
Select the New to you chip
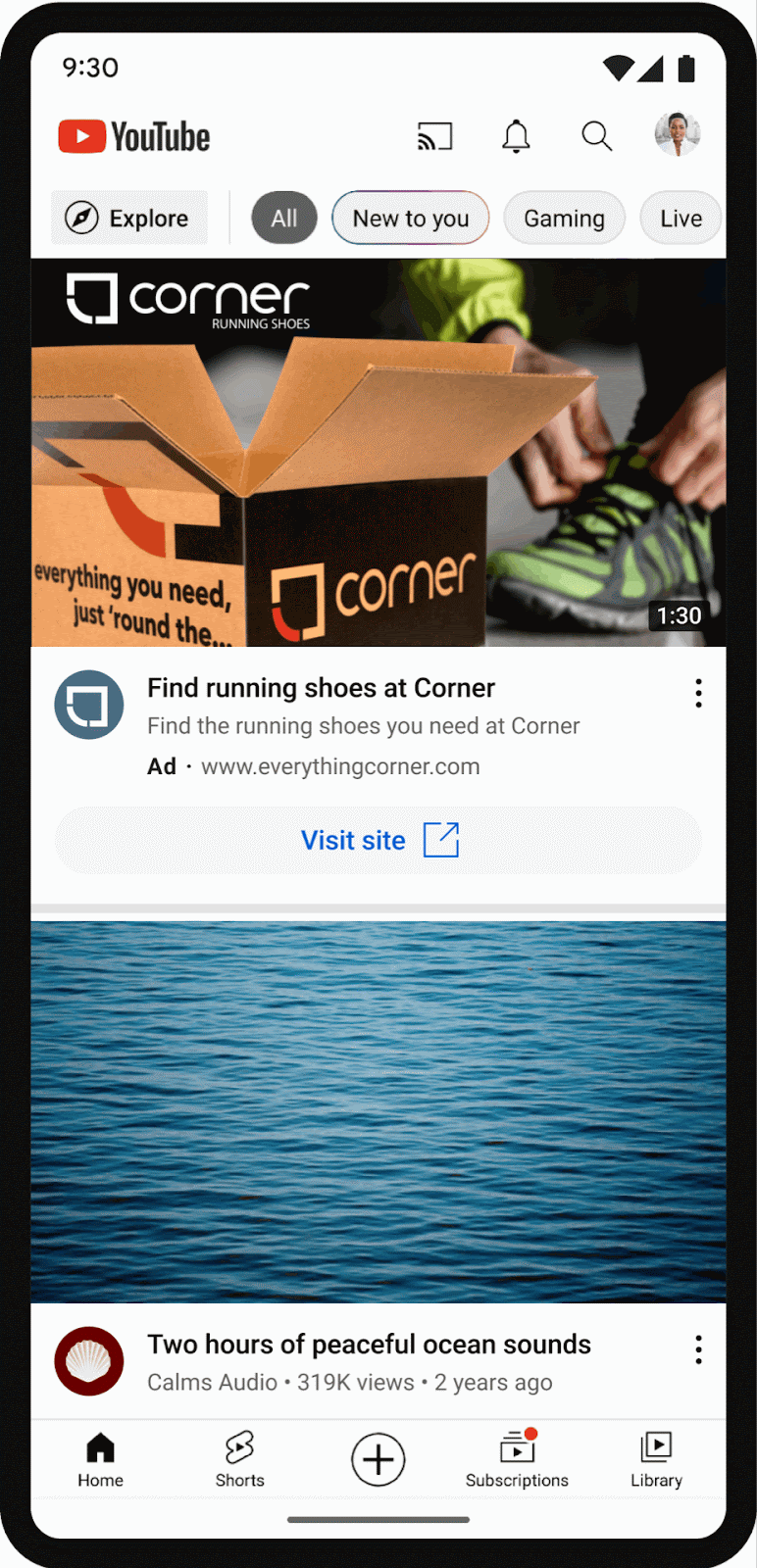pyautogui.click(x=411, y=218)
